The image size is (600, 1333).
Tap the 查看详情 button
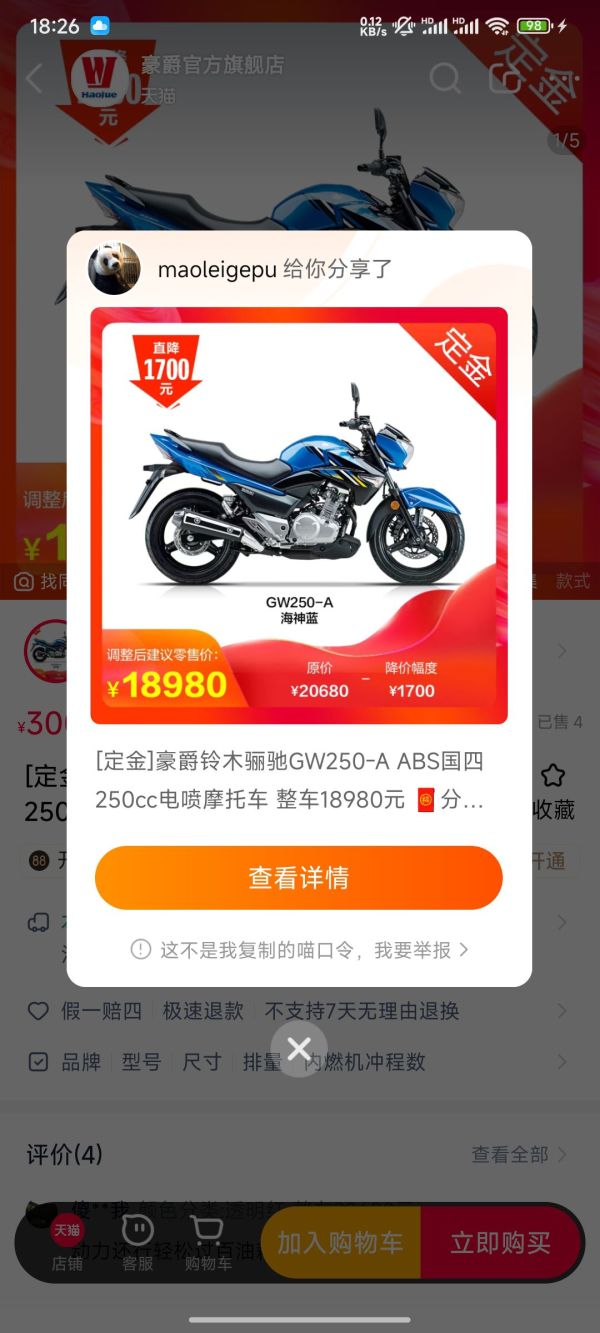tap(298, 877)
